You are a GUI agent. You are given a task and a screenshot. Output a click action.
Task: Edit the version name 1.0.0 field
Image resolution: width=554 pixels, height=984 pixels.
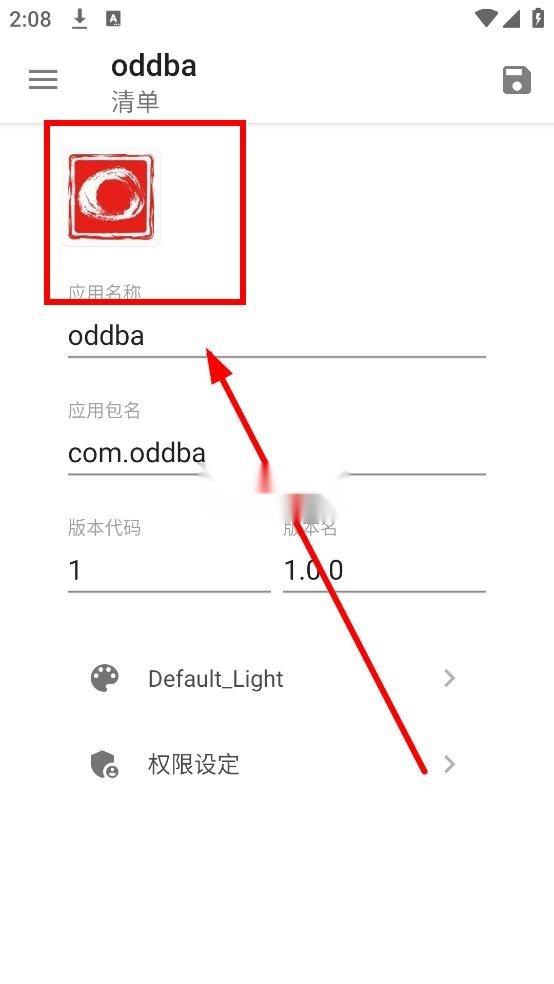pos(384,570)
